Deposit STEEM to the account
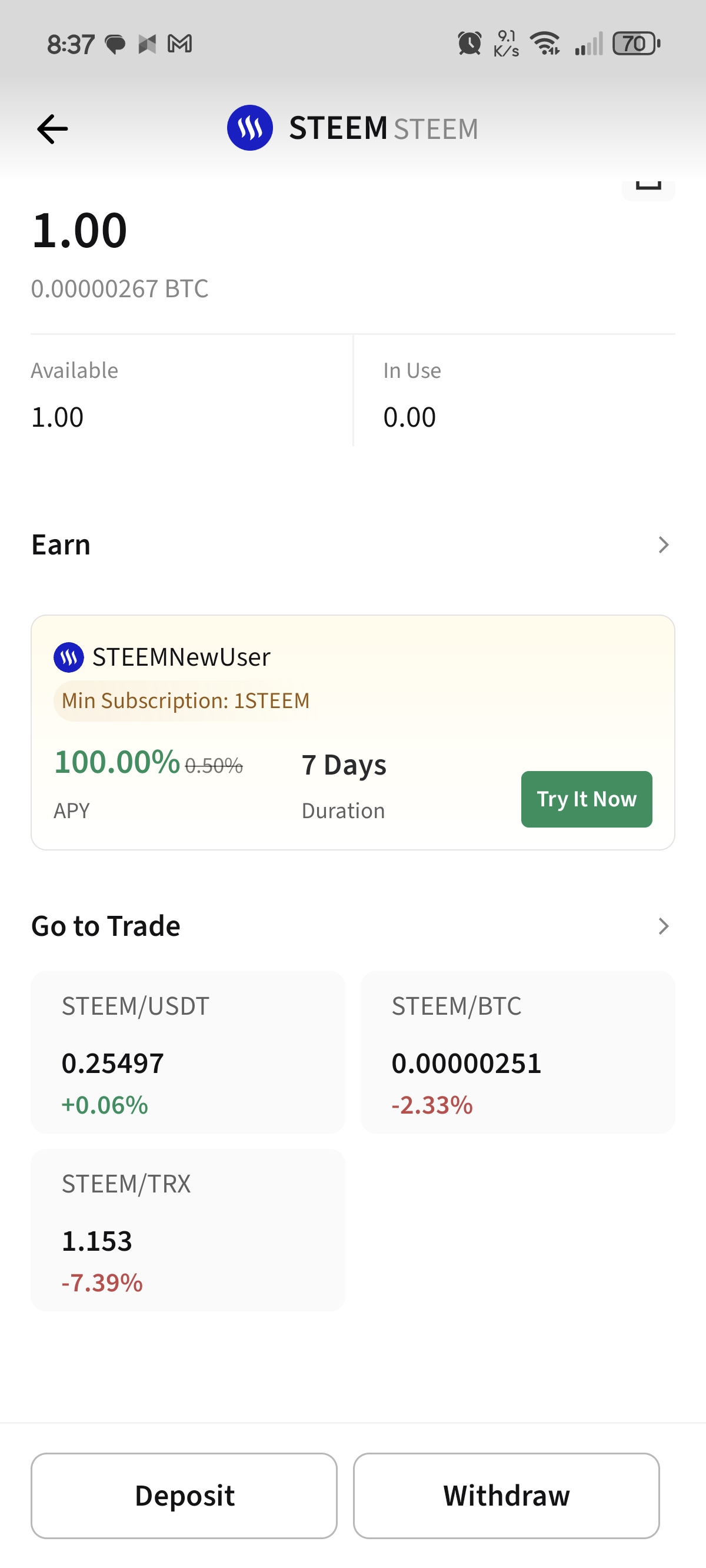The height and width of the screenshot is (1568, 706). [x=184, y=1496]
